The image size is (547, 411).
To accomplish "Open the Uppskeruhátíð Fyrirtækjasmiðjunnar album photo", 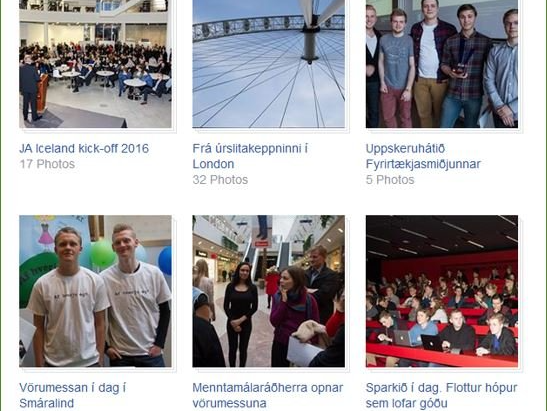I will tap(442, 64).
